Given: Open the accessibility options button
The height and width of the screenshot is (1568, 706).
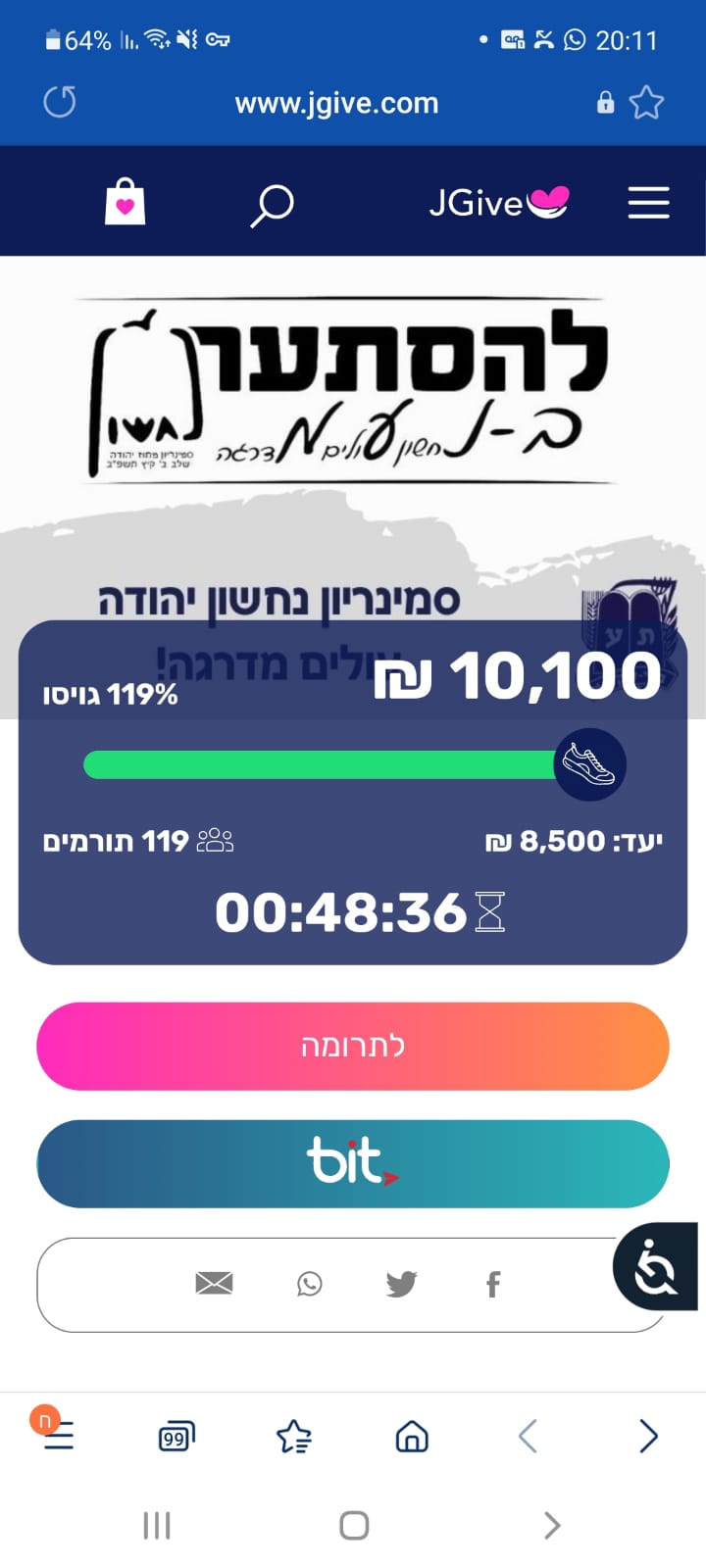Looking at the screenshot, I should [655, 1267].
